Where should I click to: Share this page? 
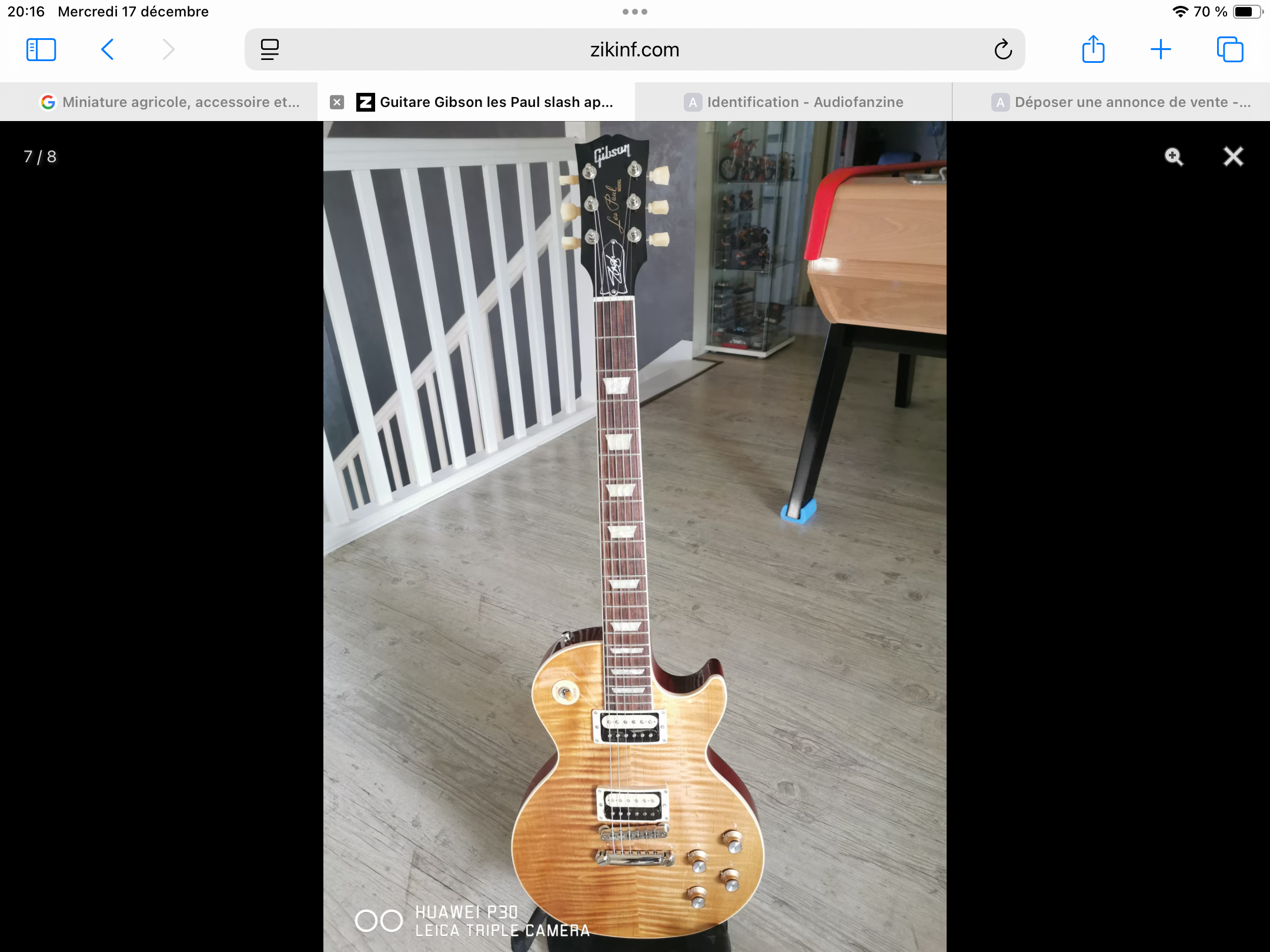(x=1093, y=50)
